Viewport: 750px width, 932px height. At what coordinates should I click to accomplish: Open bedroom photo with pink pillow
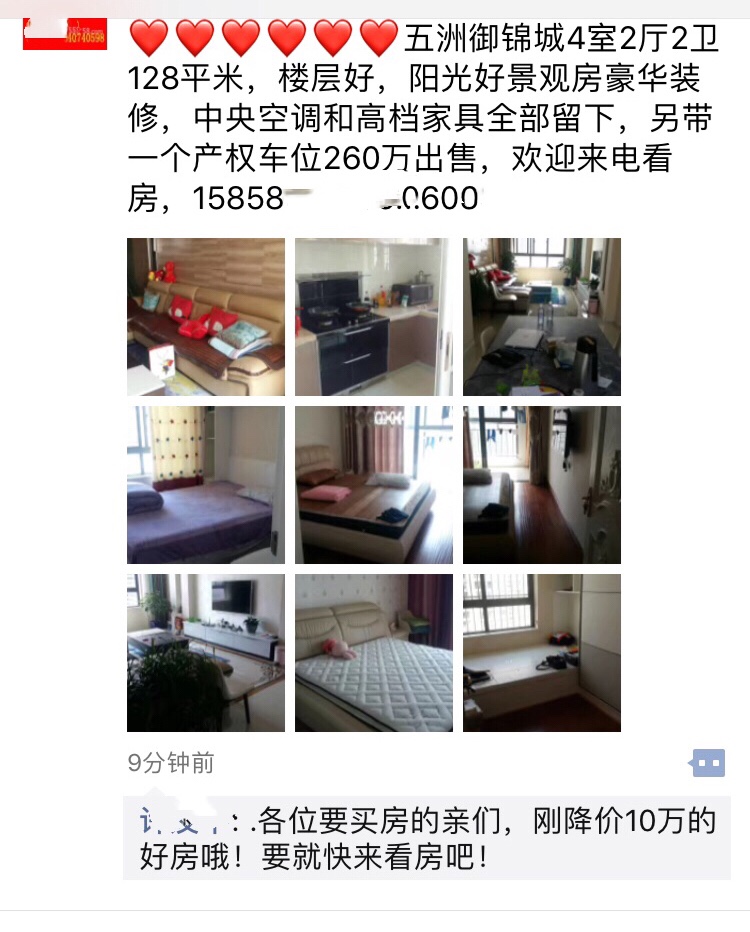(374, 485)
